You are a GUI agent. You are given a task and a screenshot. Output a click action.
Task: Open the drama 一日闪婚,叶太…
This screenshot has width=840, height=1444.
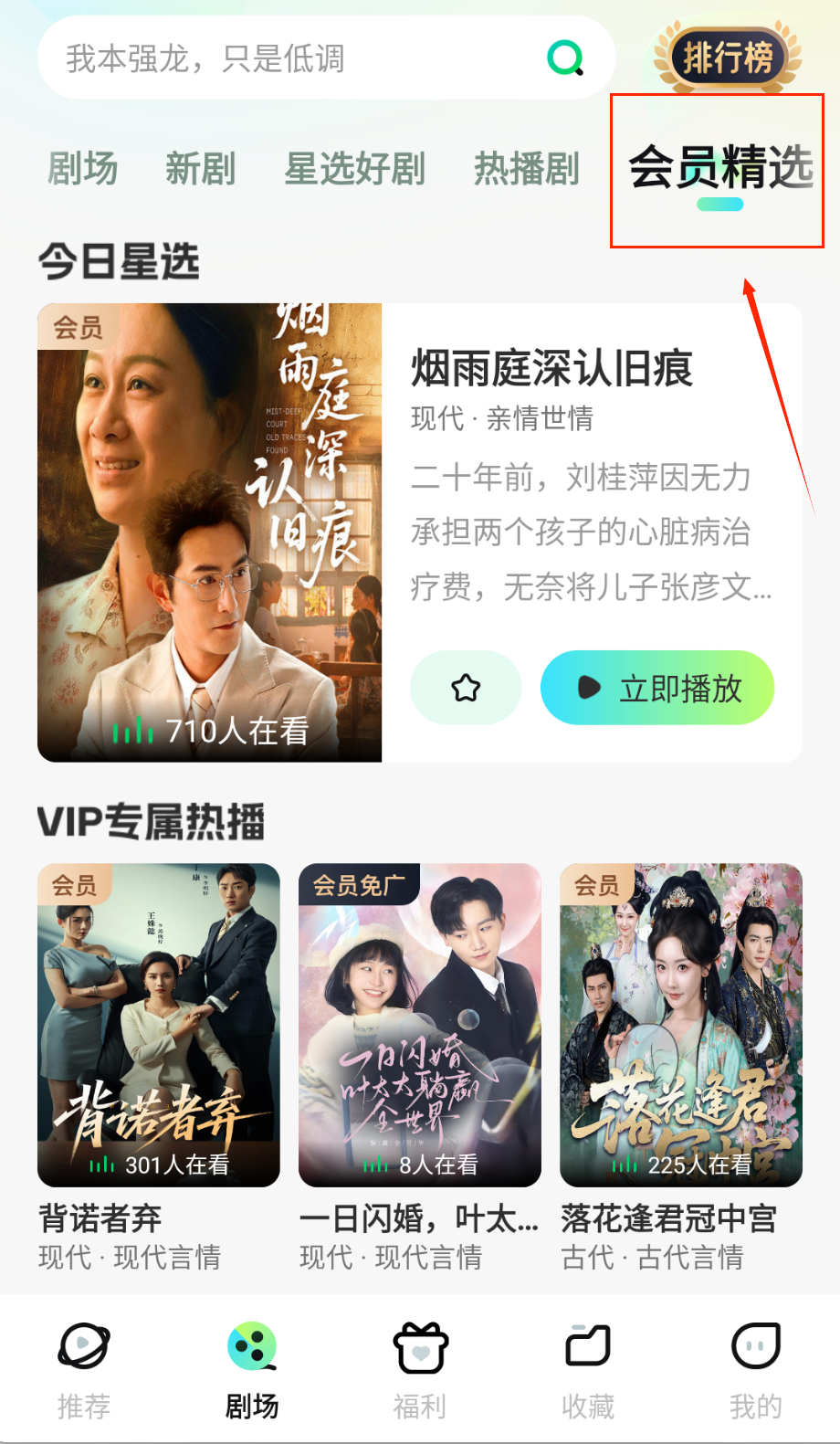(x=419, y=1025)
